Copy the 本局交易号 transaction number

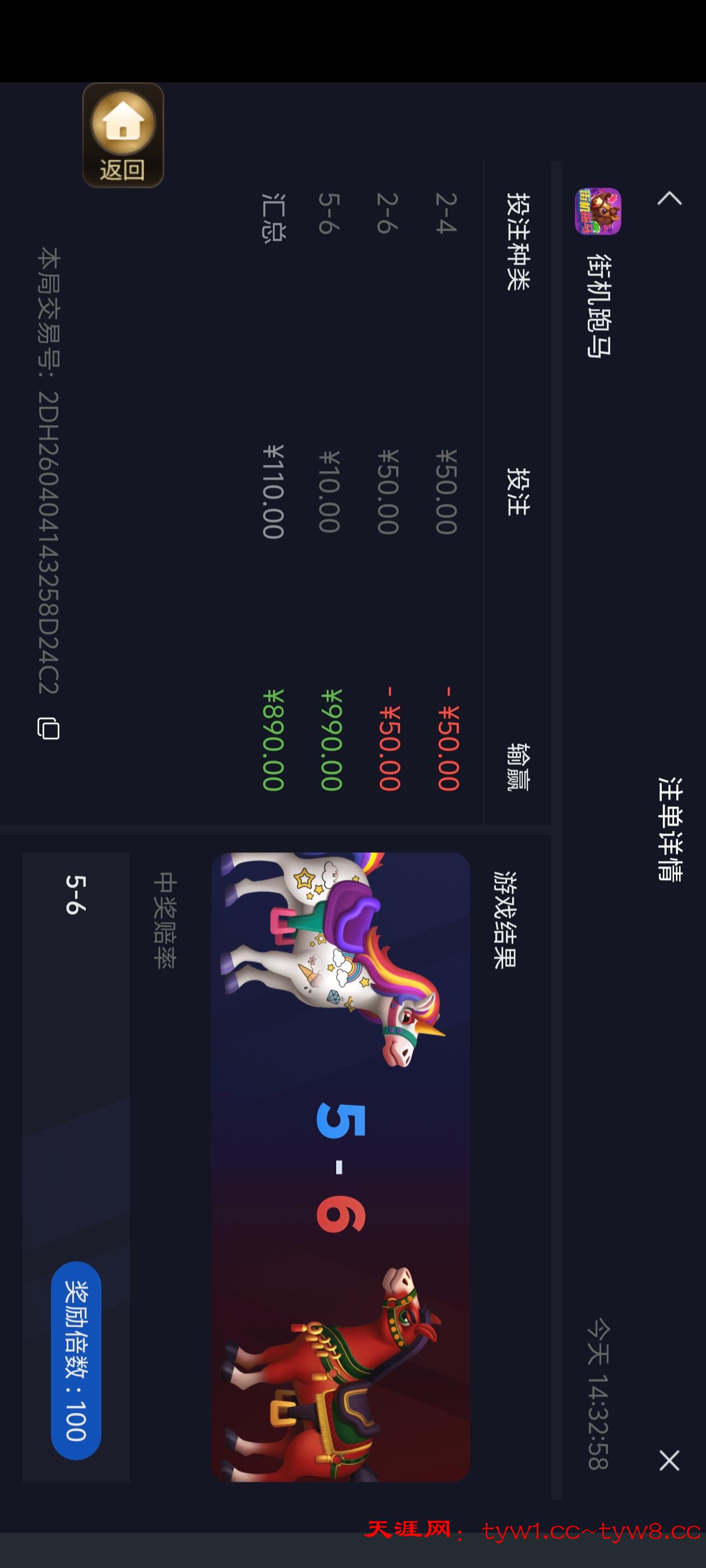[x=49, y=729]
